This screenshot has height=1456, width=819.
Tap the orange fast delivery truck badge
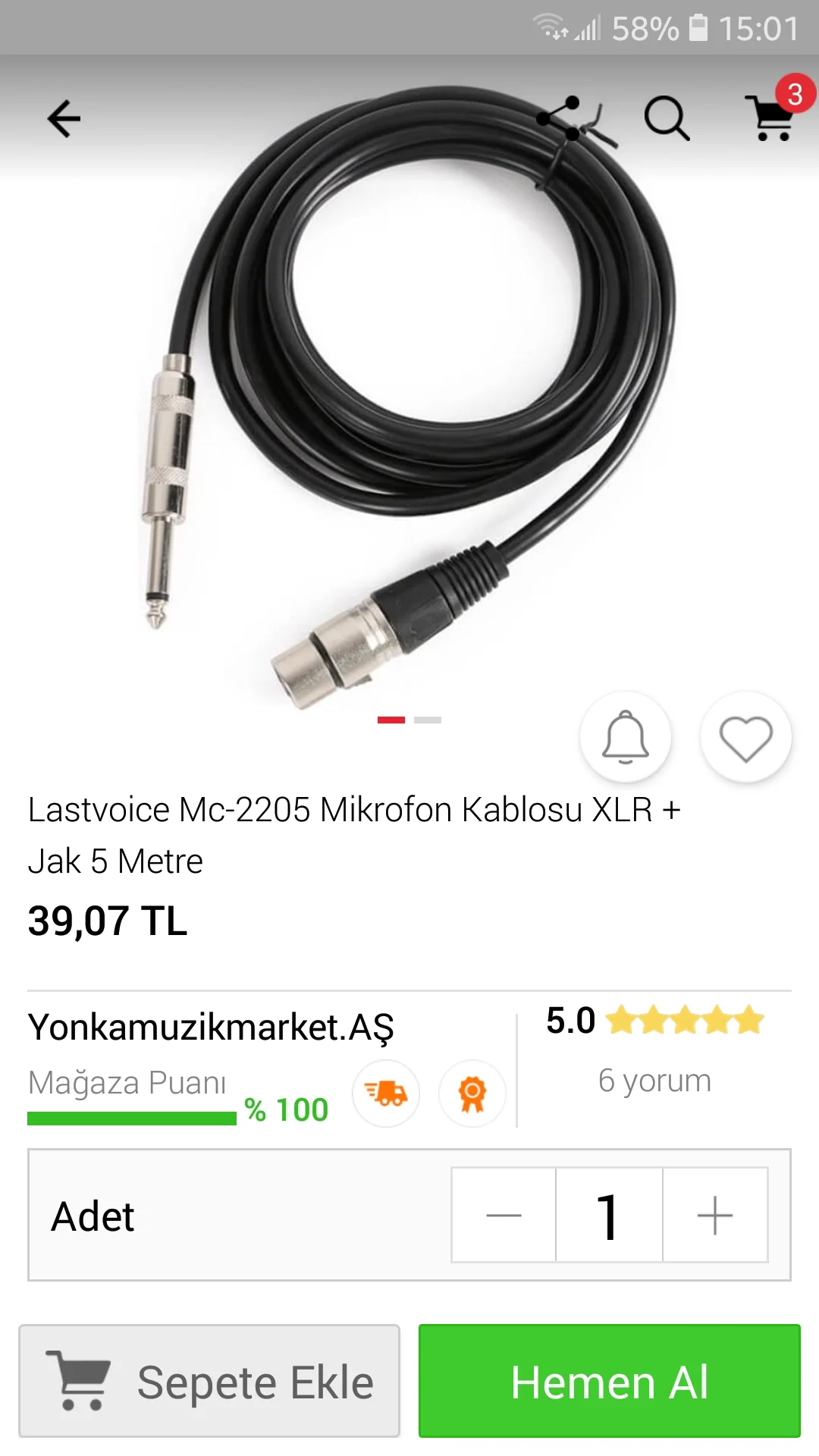click(386, 1094)
